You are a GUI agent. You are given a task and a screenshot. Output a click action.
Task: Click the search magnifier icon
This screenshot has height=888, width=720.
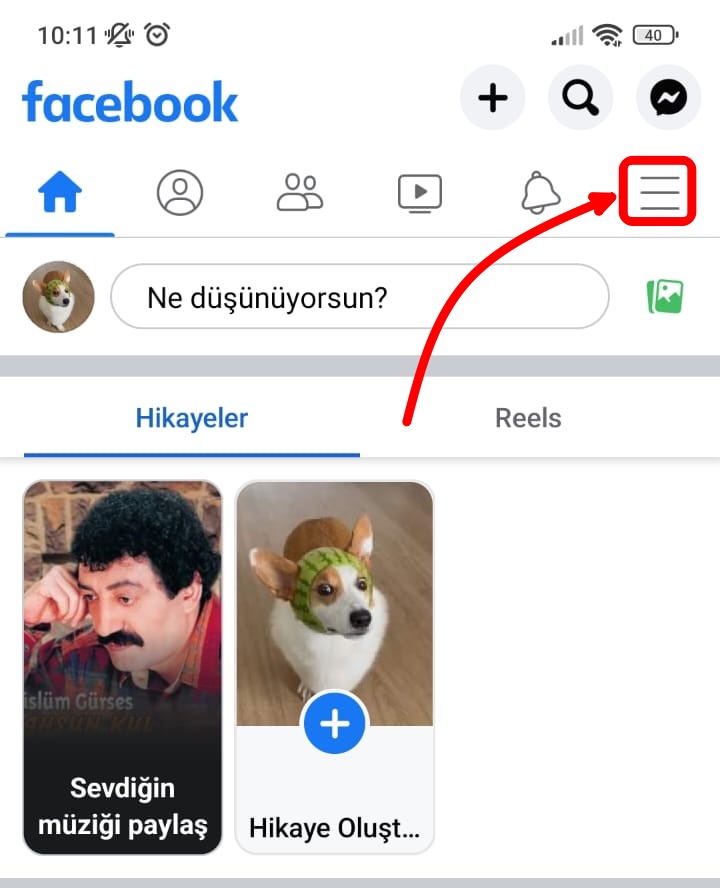[581, 97]
